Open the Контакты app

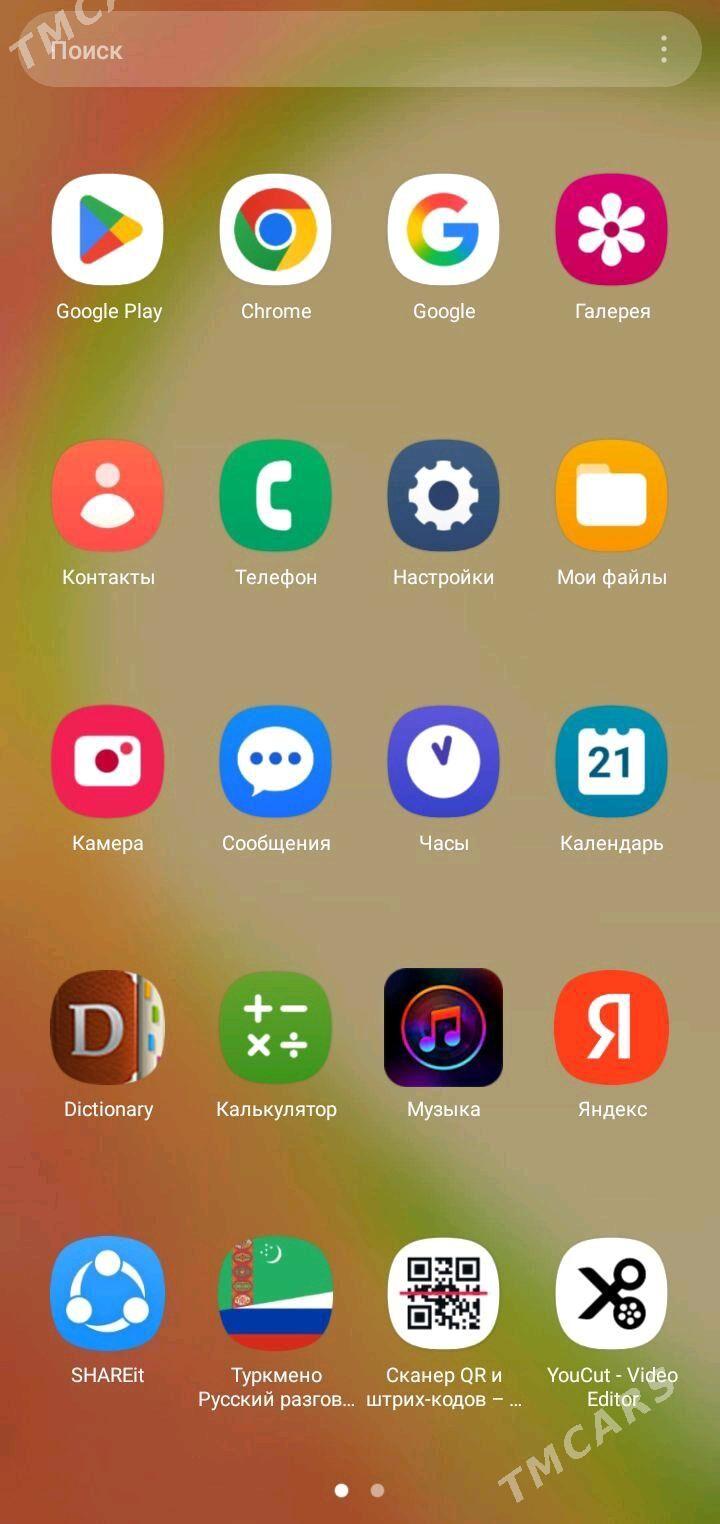click(108, 496)
